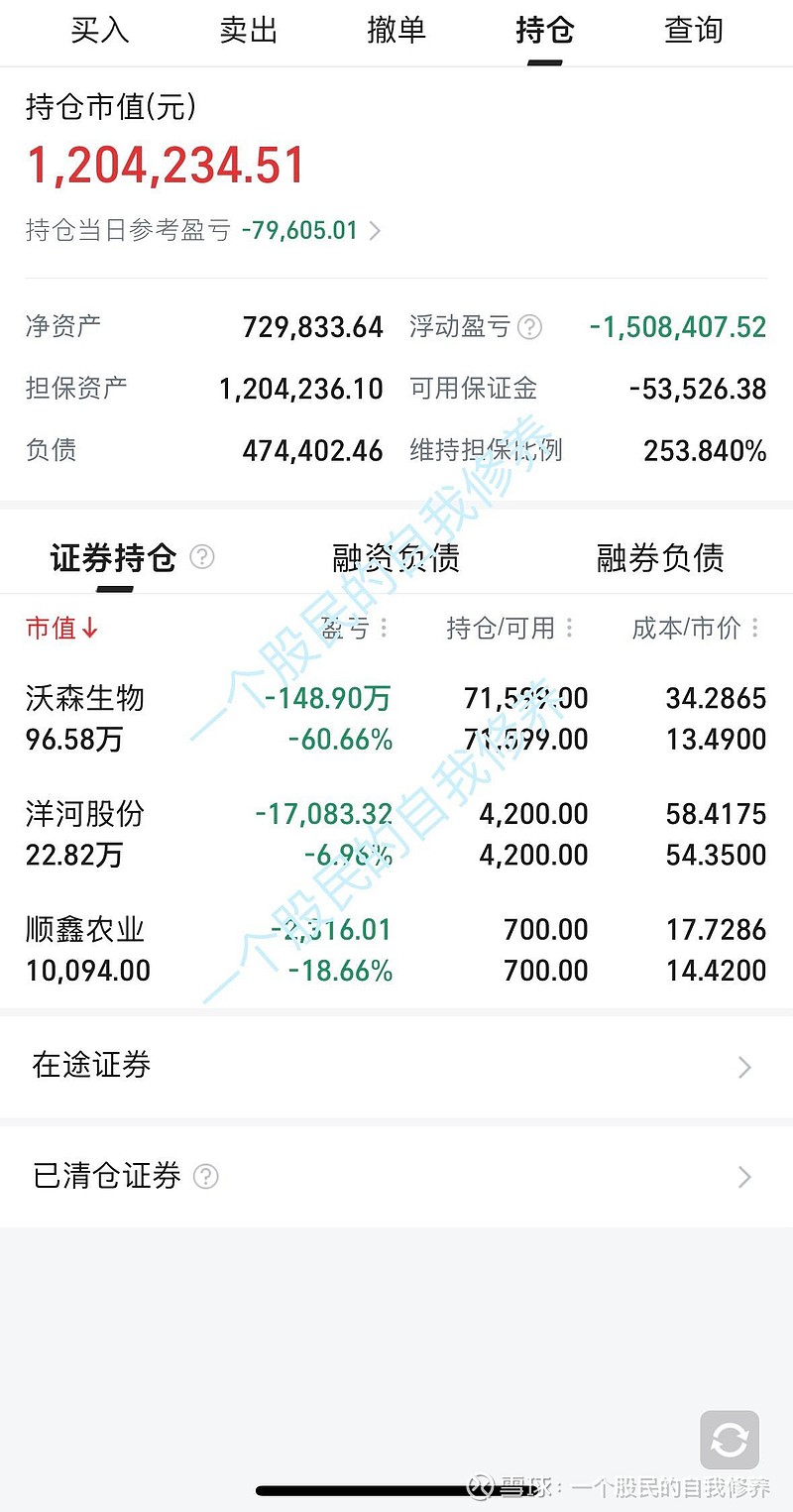Viewport: 793px width, 1512px height.
Task: Go to the 查询 tab
Action: tap(693, 31)
